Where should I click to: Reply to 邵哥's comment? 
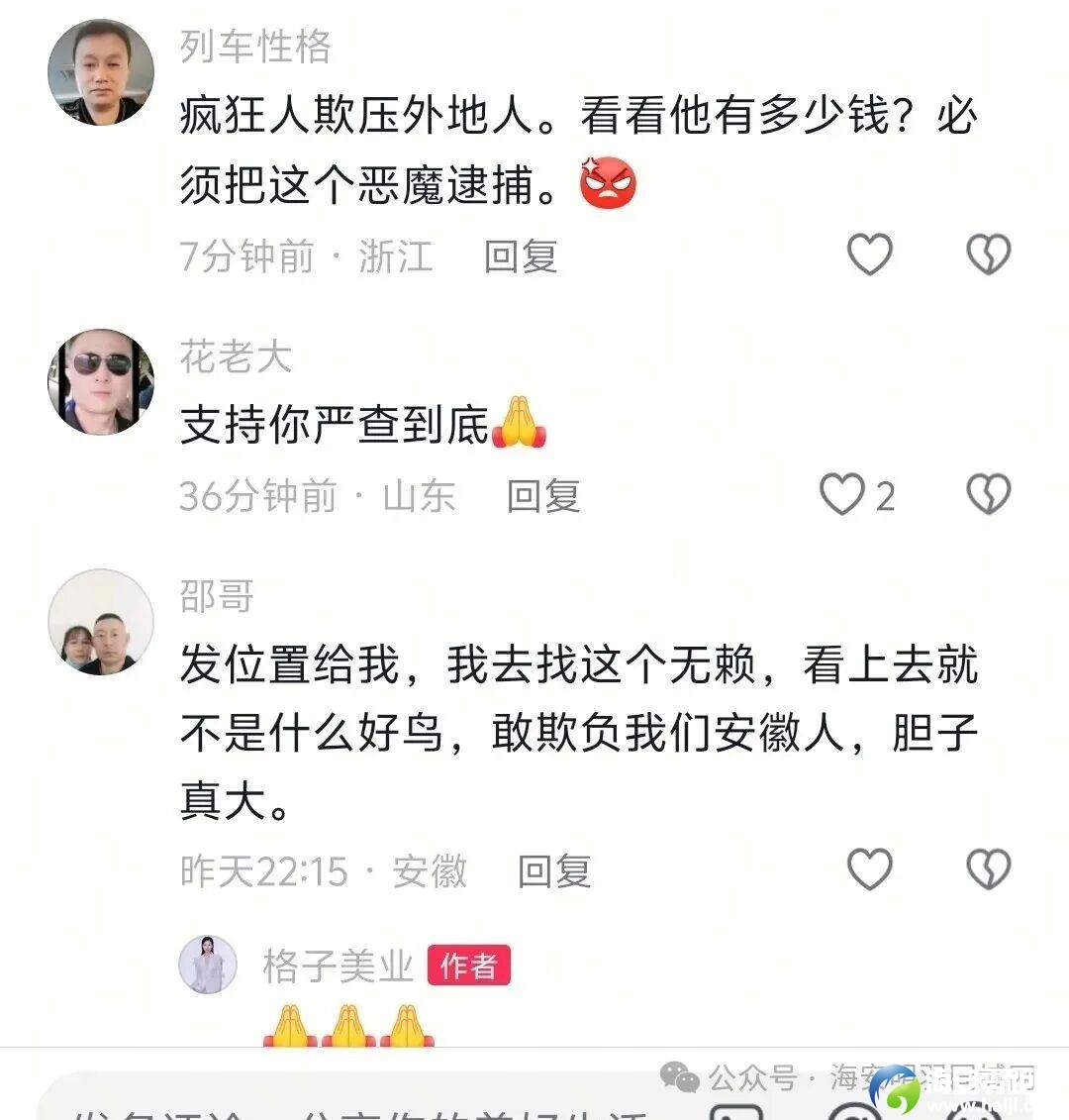coord(554,871)
